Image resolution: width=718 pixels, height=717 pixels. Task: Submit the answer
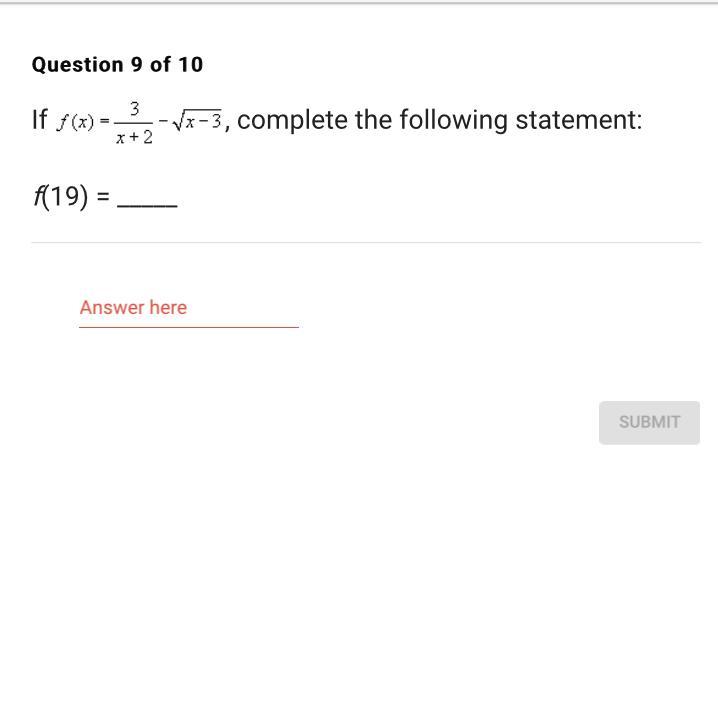pos(649,422)
